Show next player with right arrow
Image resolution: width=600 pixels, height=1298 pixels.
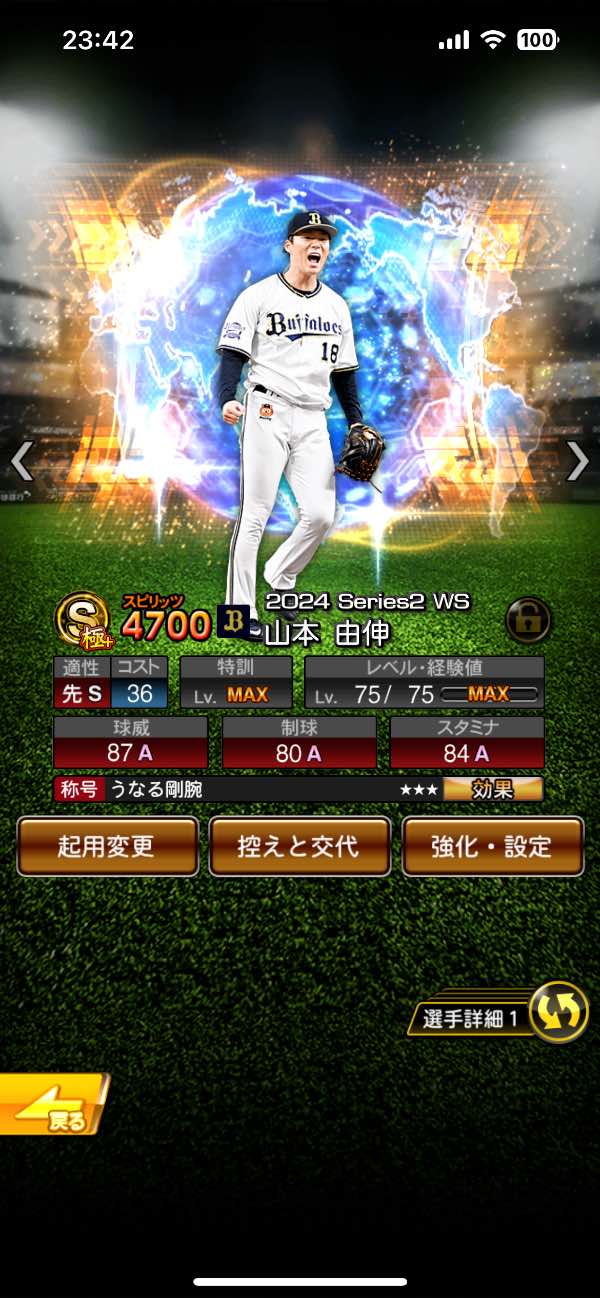point(578,460)
